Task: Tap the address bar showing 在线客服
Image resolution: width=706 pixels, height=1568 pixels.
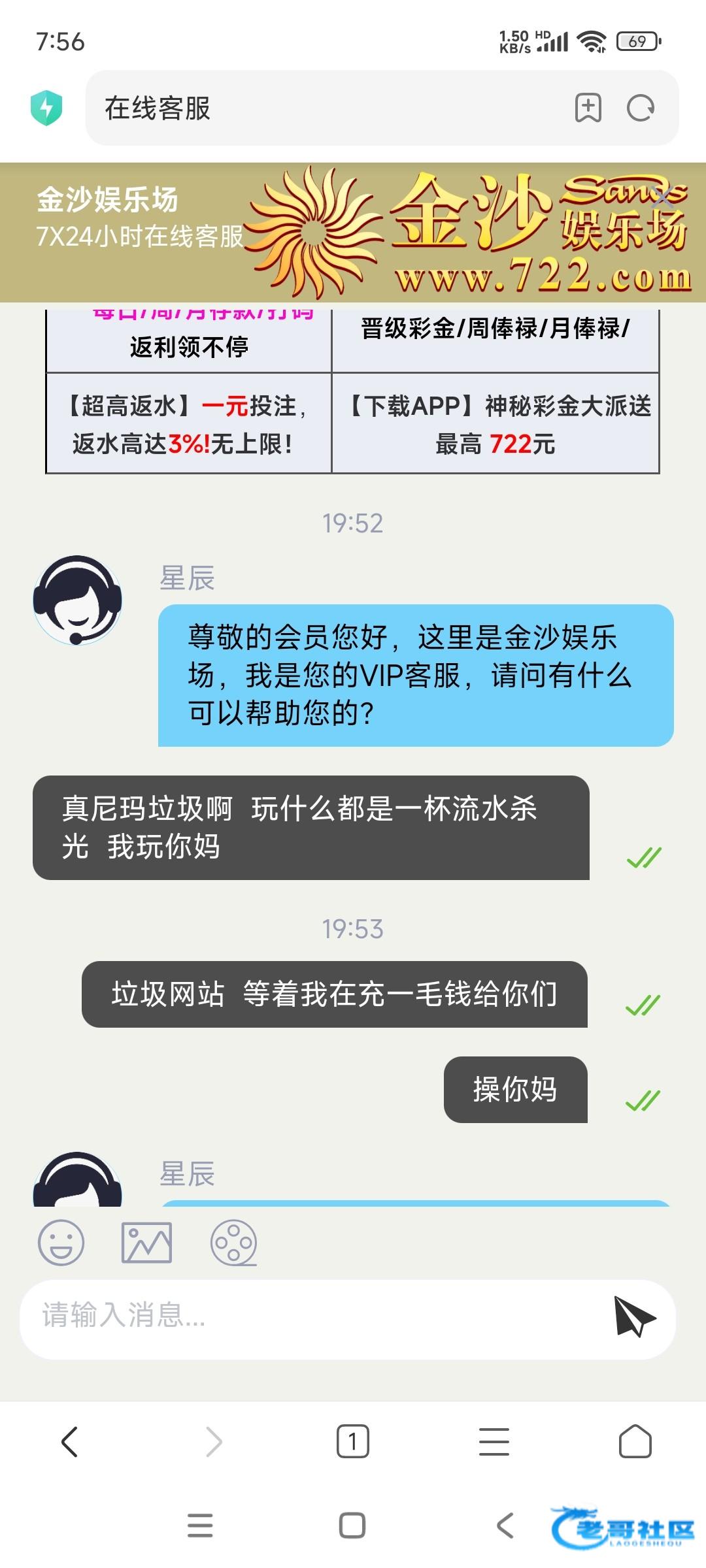Action: point(327,108)
